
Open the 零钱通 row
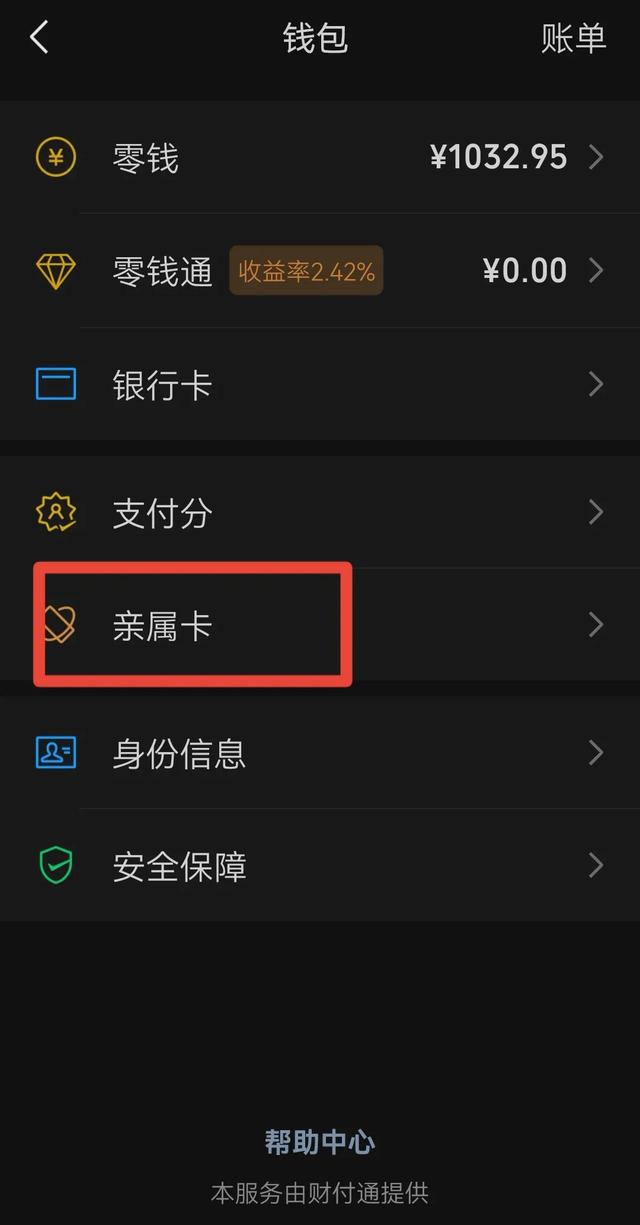coord(320,271)
